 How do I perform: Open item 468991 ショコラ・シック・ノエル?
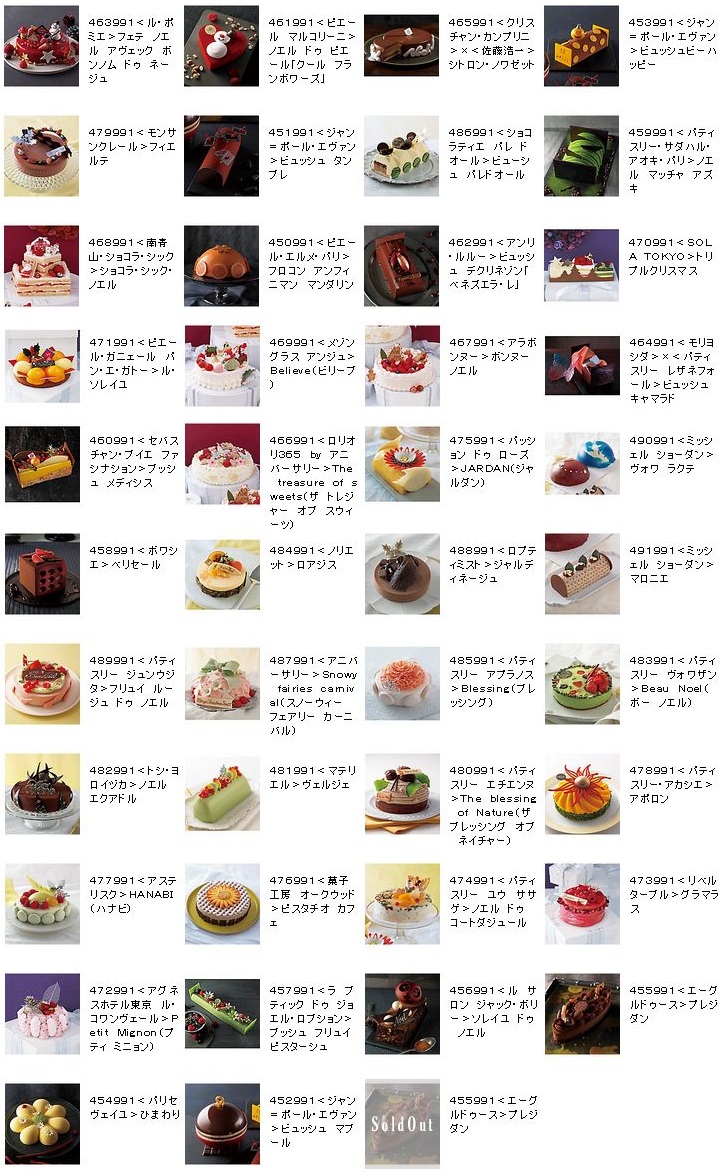42,265
